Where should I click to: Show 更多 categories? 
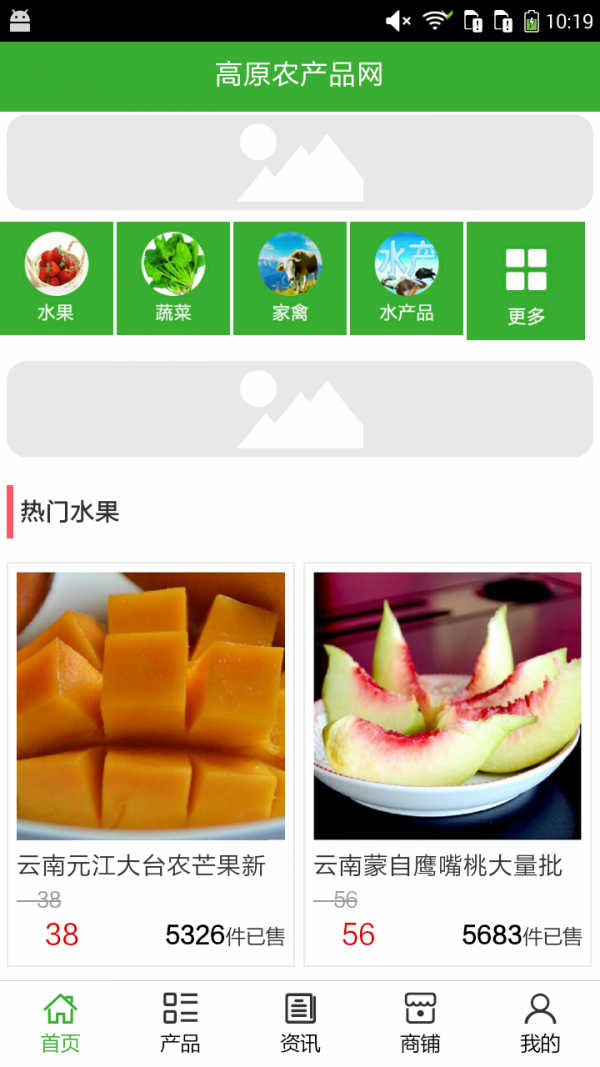pos(525,281)
